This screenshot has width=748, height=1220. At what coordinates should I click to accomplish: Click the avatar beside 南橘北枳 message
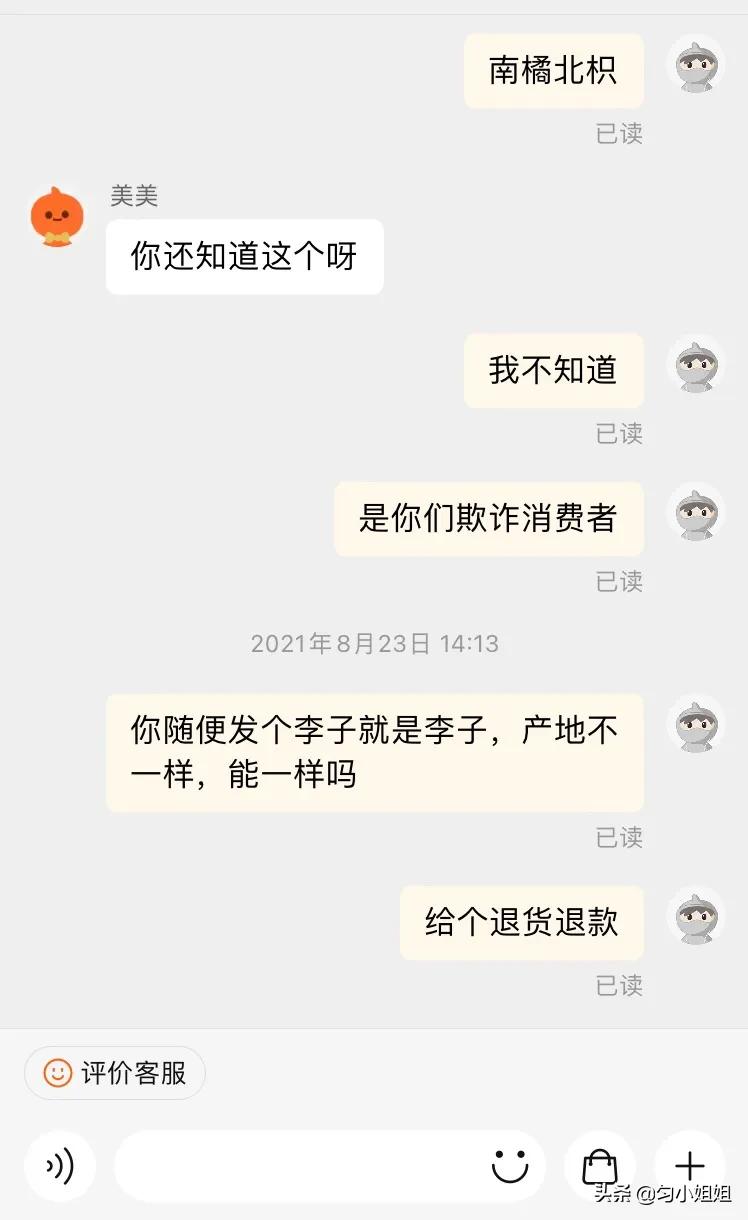697,70
